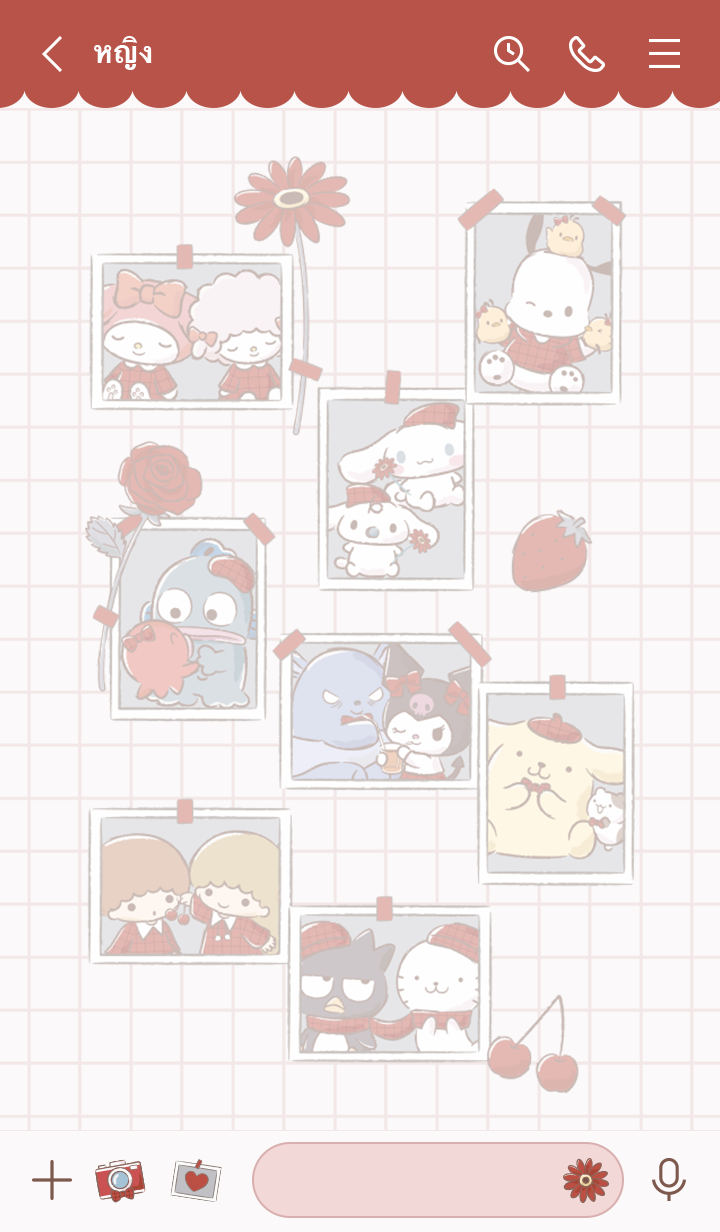720x1232 pixels.
Task: Start a call with หญิง
Action: click(x=587, y=54)
